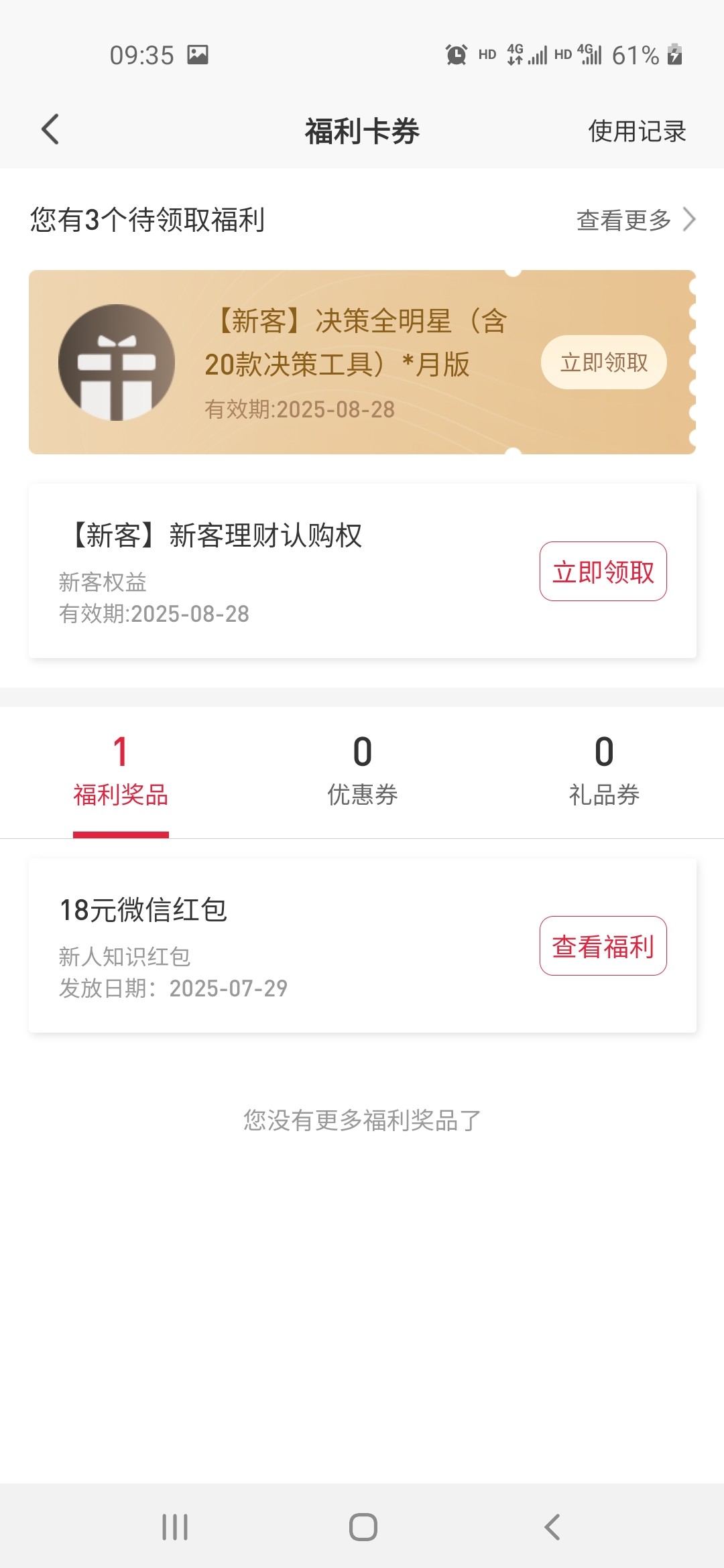Claim the 新客理财认购权 benefit
The width and height of the screenshot is (724, 1568).
tap(603, 572)
